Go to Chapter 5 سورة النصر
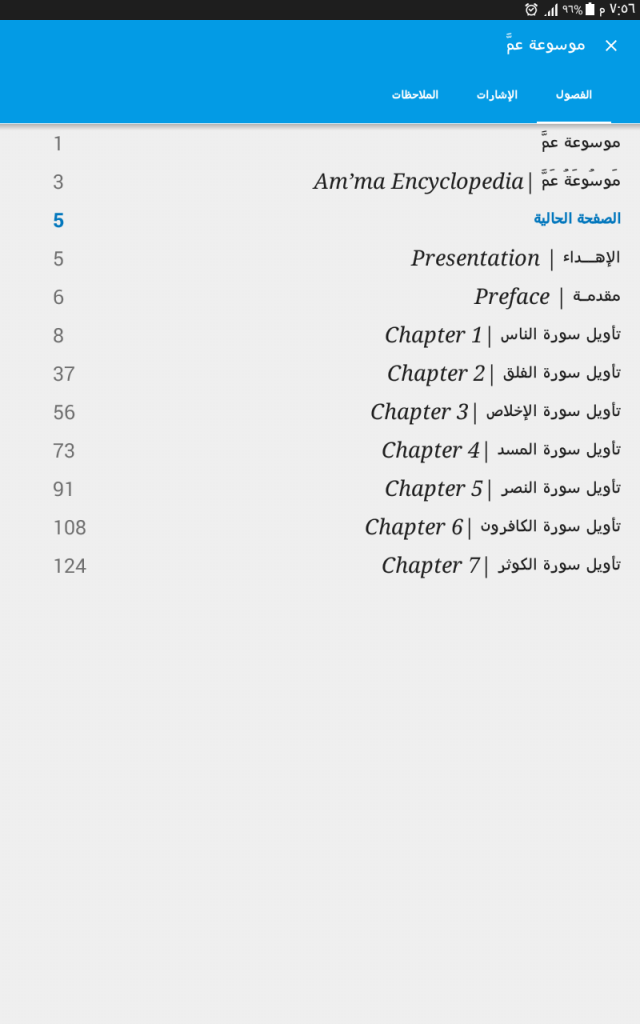Viewport: 640px width, 1024px height. pos(320,489)
